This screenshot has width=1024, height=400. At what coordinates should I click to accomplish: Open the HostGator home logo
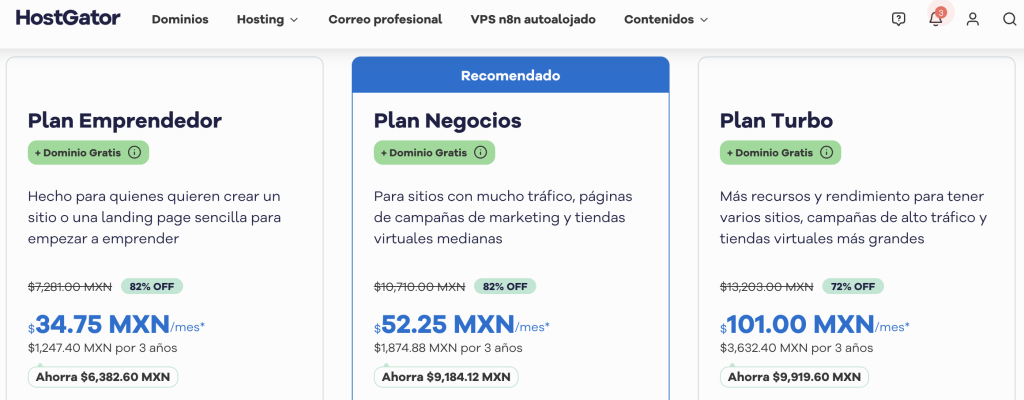click(x=68, y=18)
